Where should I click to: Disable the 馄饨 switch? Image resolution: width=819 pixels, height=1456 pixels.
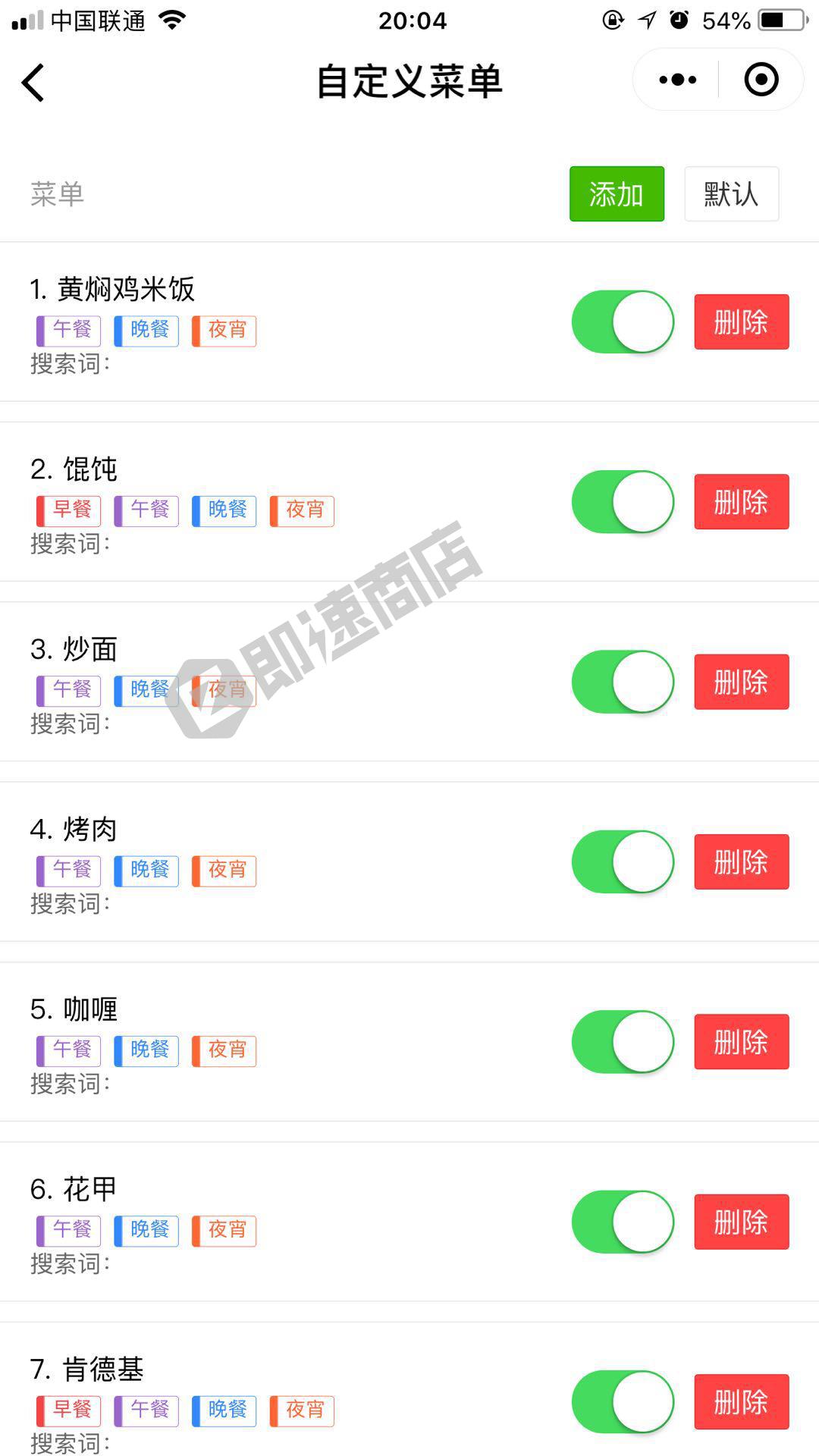click(x=623, y=501)
